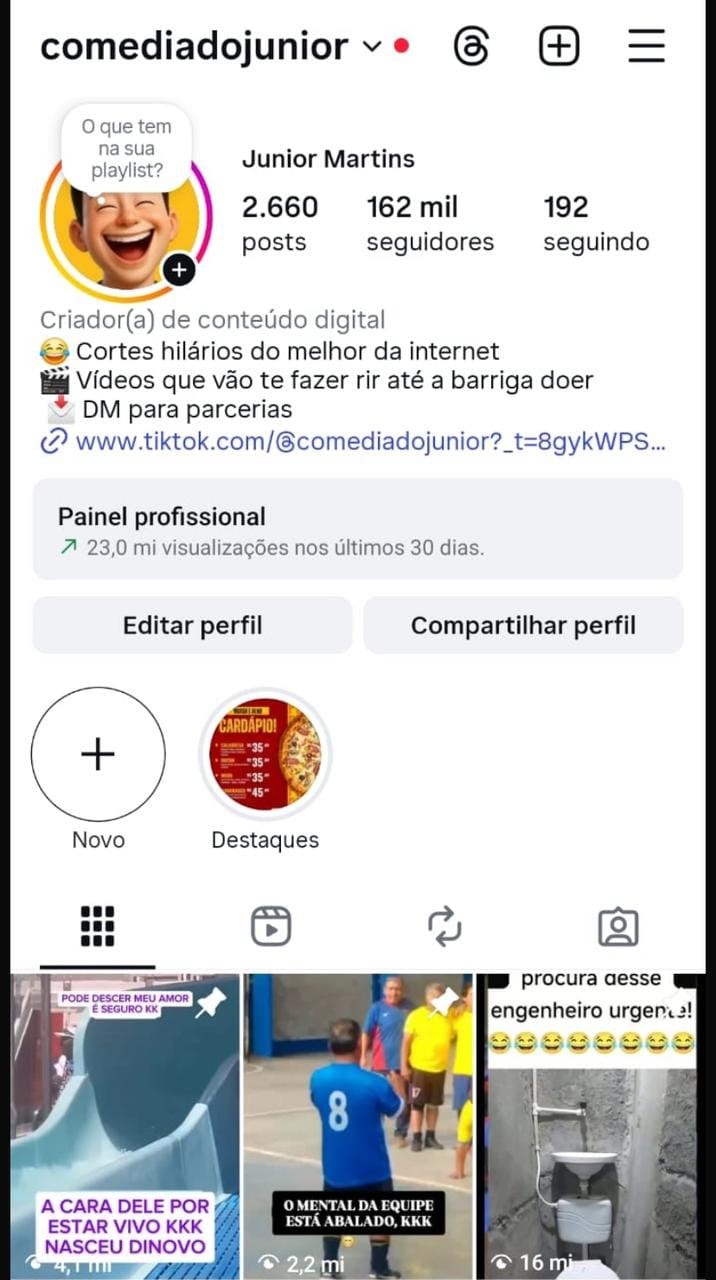Tap Editar perfil

click(192, 626)
